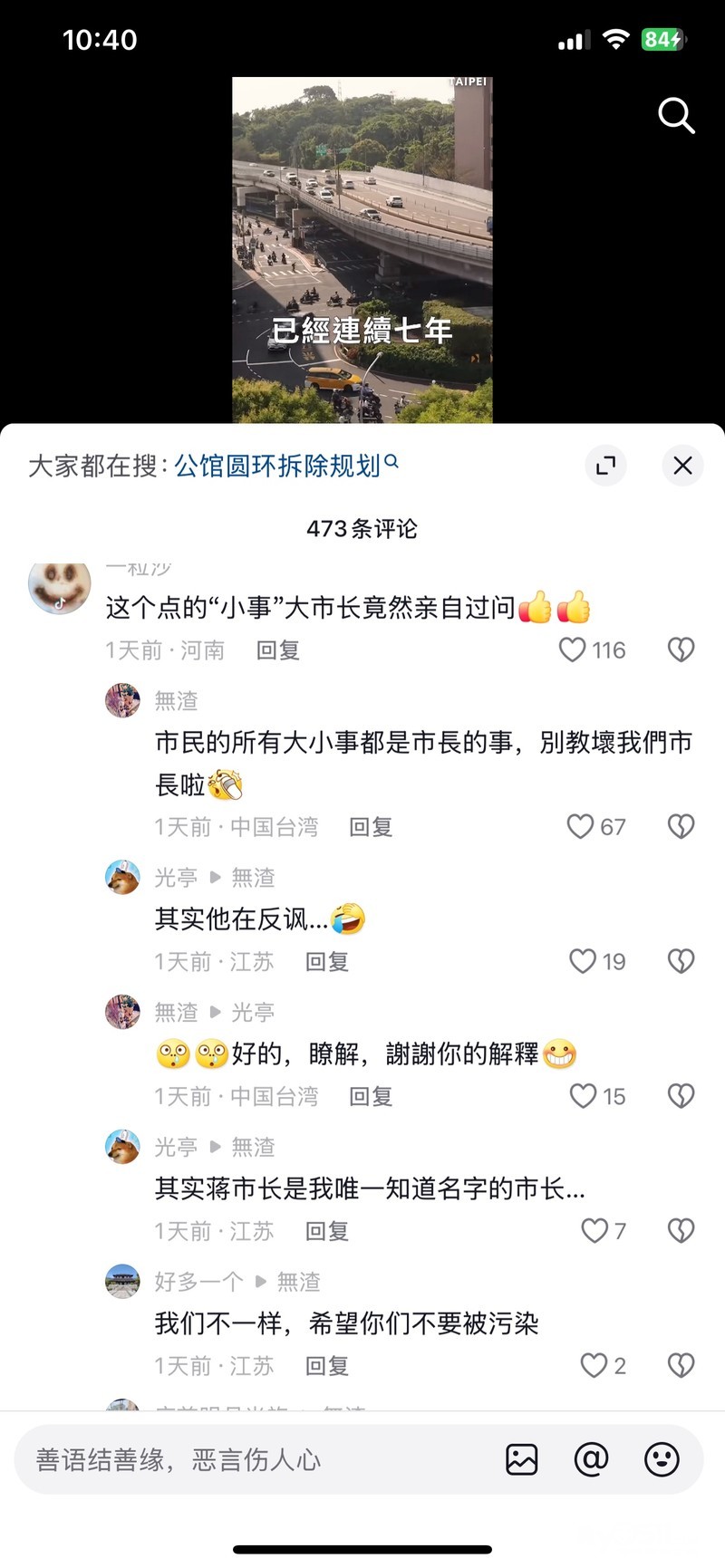Reply to 好多一个's comment 我们不一样
Image resolution: width=725 pixels, height=1568 pixels.
[x=326, y=1366]
